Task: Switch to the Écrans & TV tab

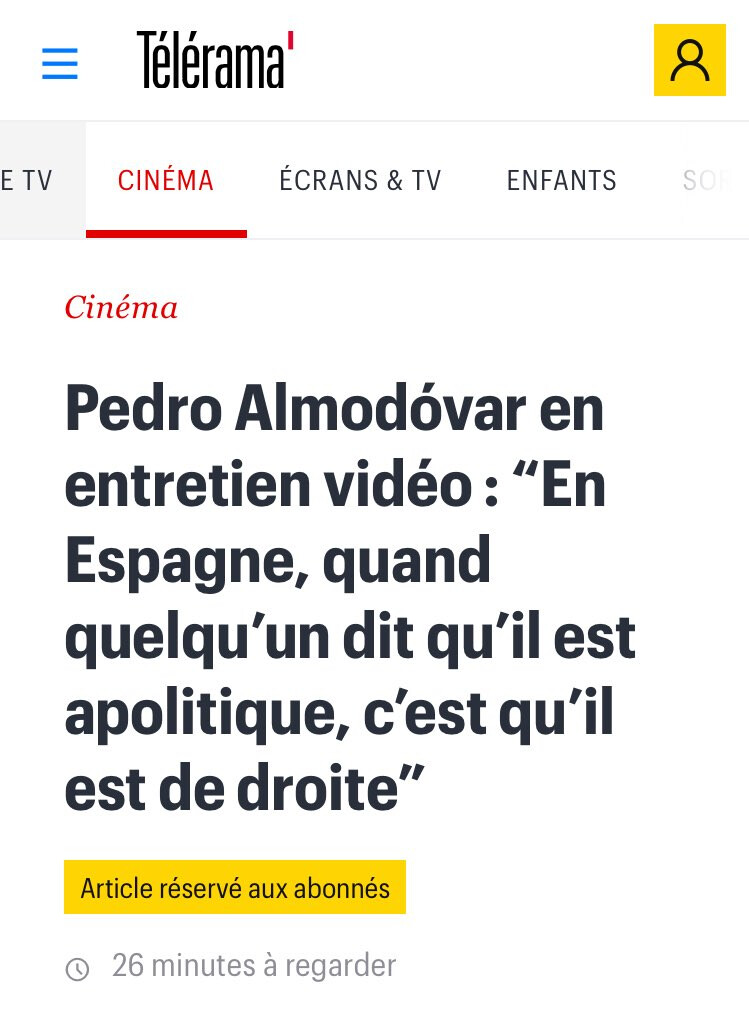Action: pos(360,180)
